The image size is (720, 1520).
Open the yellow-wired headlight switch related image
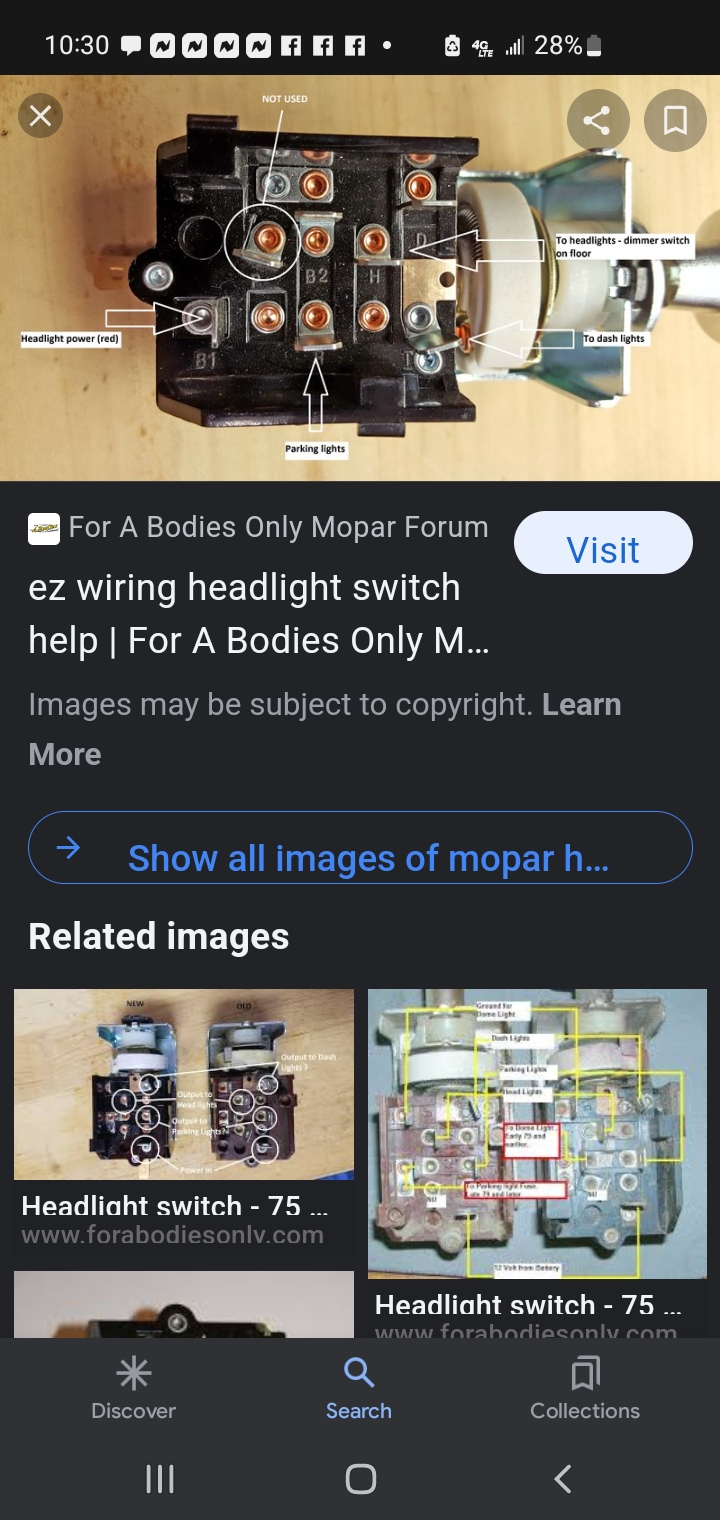(x=537, y=1132)
